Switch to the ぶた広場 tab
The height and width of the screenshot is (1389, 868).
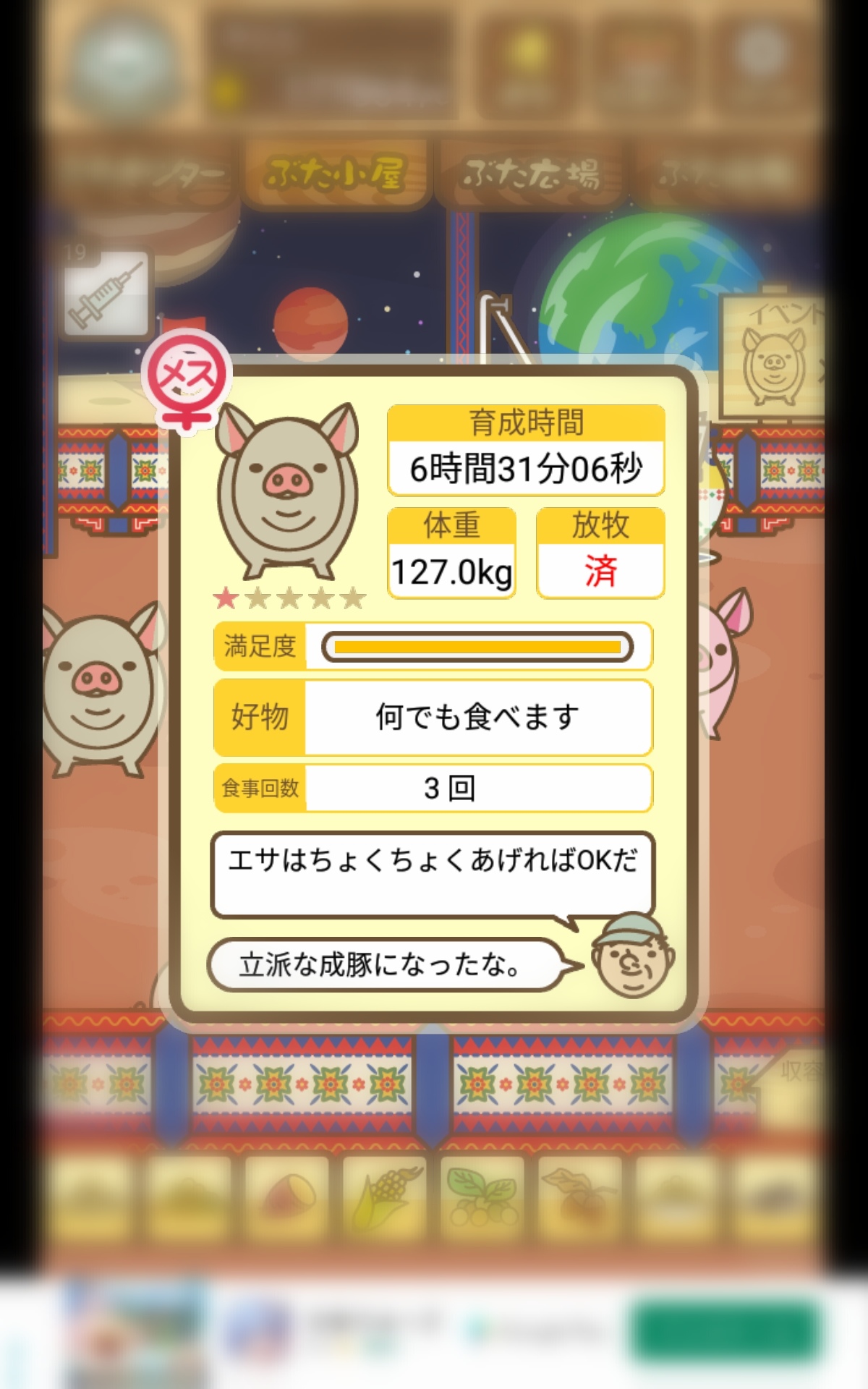pyautogui.click(x=532, y=174)
